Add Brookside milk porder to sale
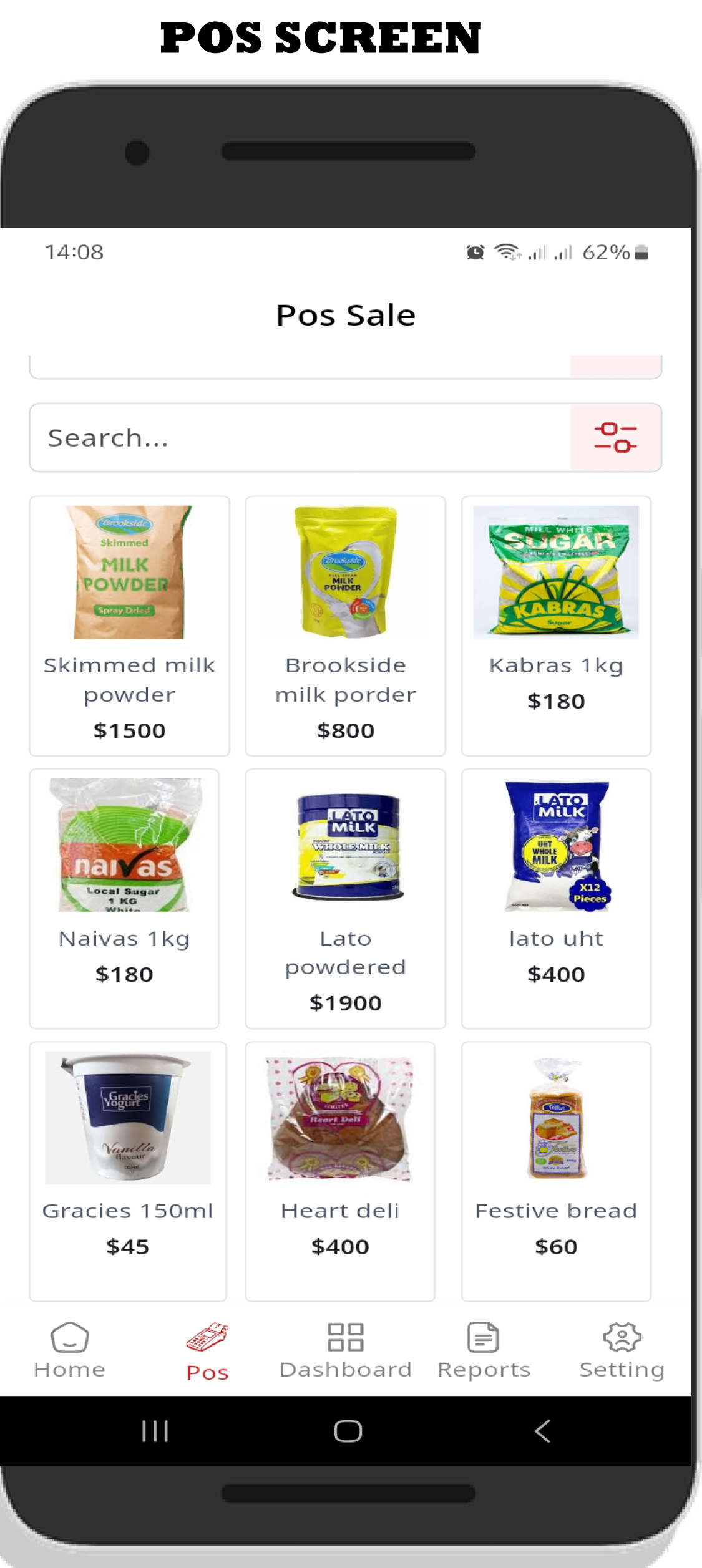 point(345,626)
